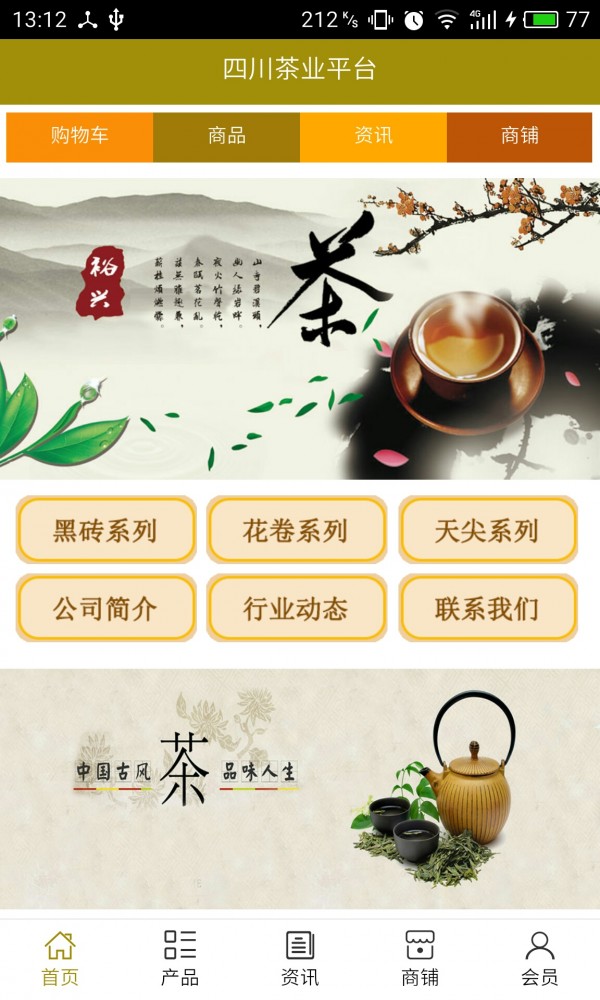Switch to the bottom 资讯 tab
The height and width of the screenshot is (1000, 600).
(x=300, y=958)
